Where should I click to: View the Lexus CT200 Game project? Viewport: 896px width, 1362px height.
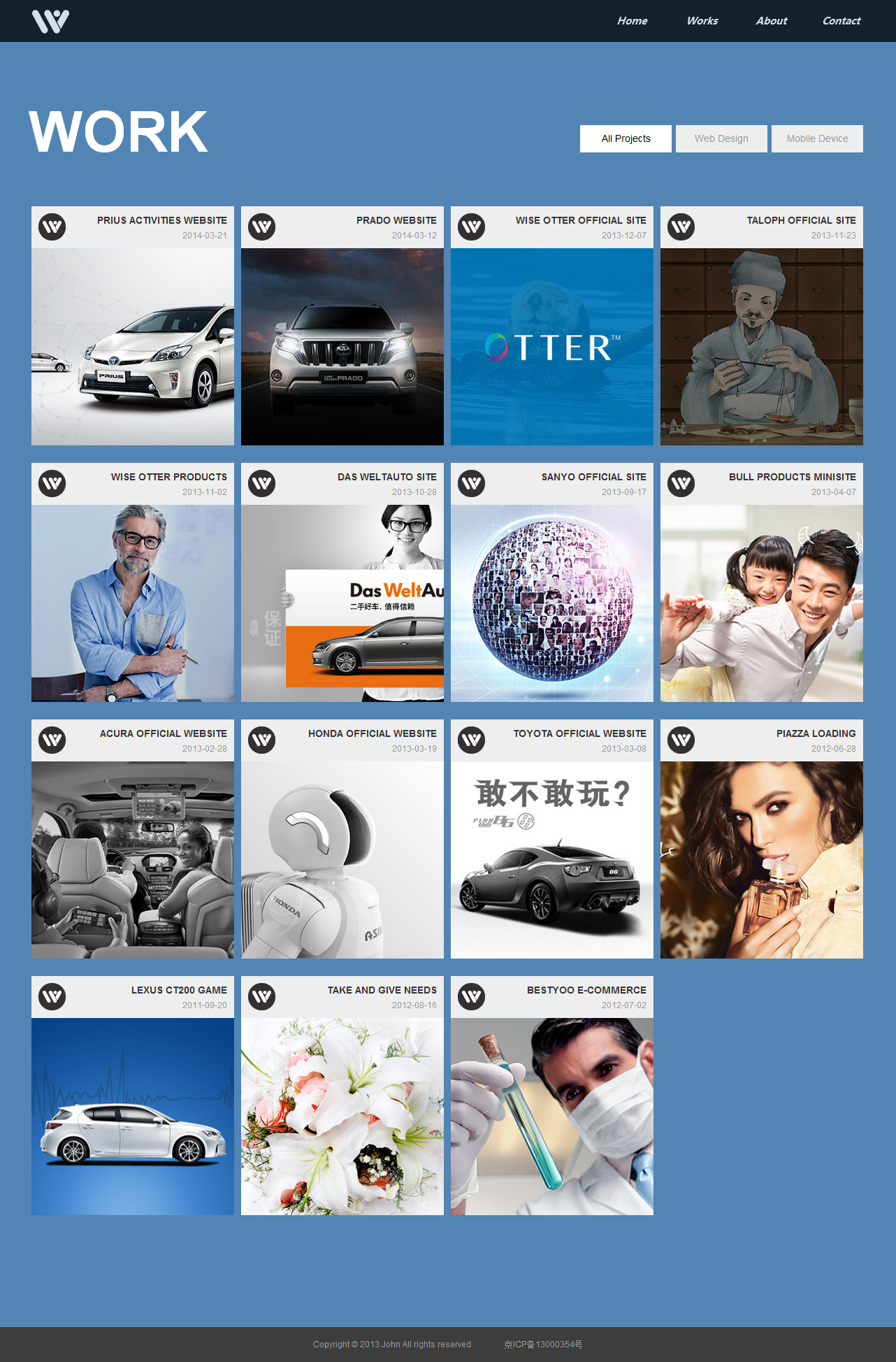pos(133,1116)
